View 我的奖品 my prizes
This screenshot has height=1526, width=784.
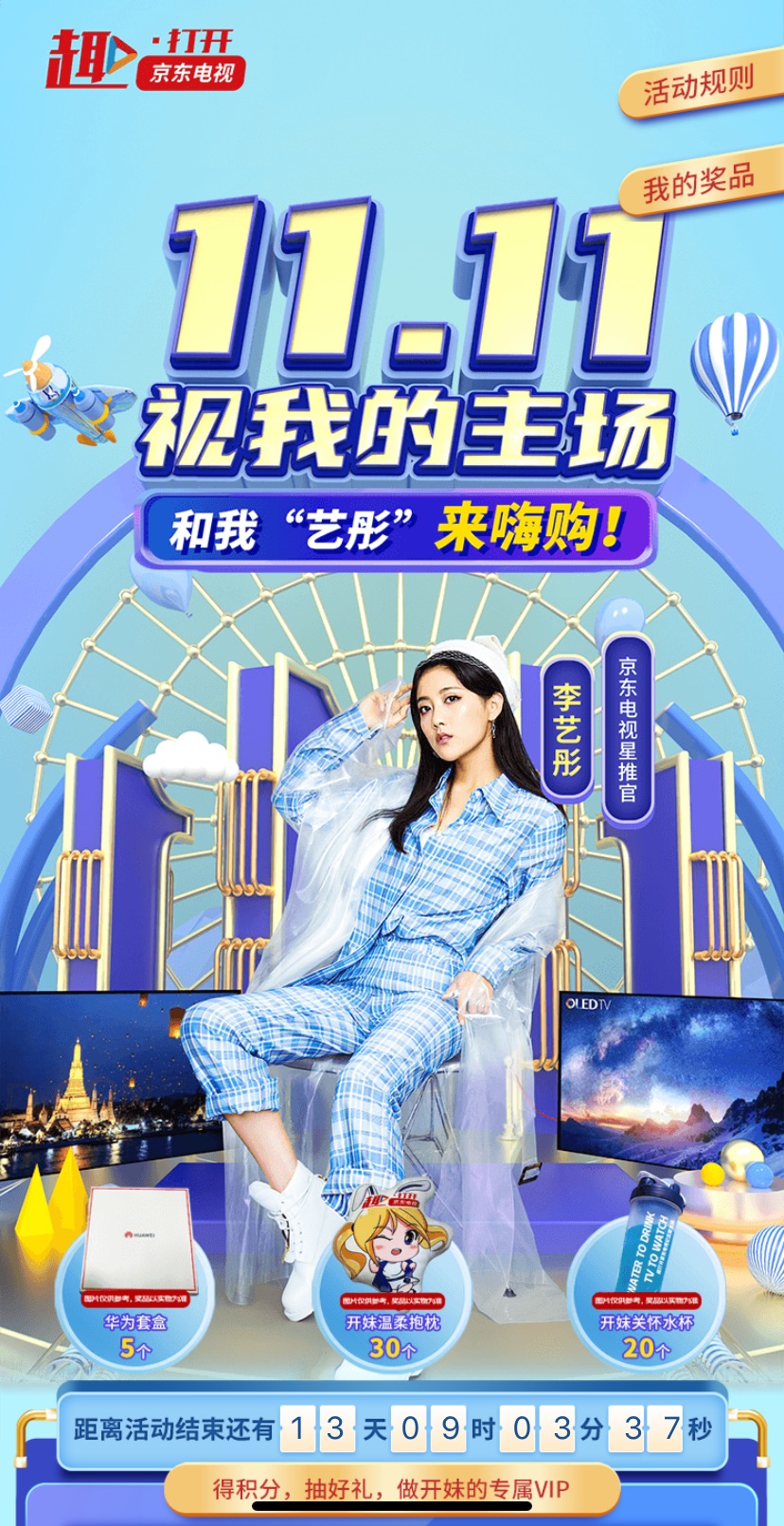(x=699, y=181)
